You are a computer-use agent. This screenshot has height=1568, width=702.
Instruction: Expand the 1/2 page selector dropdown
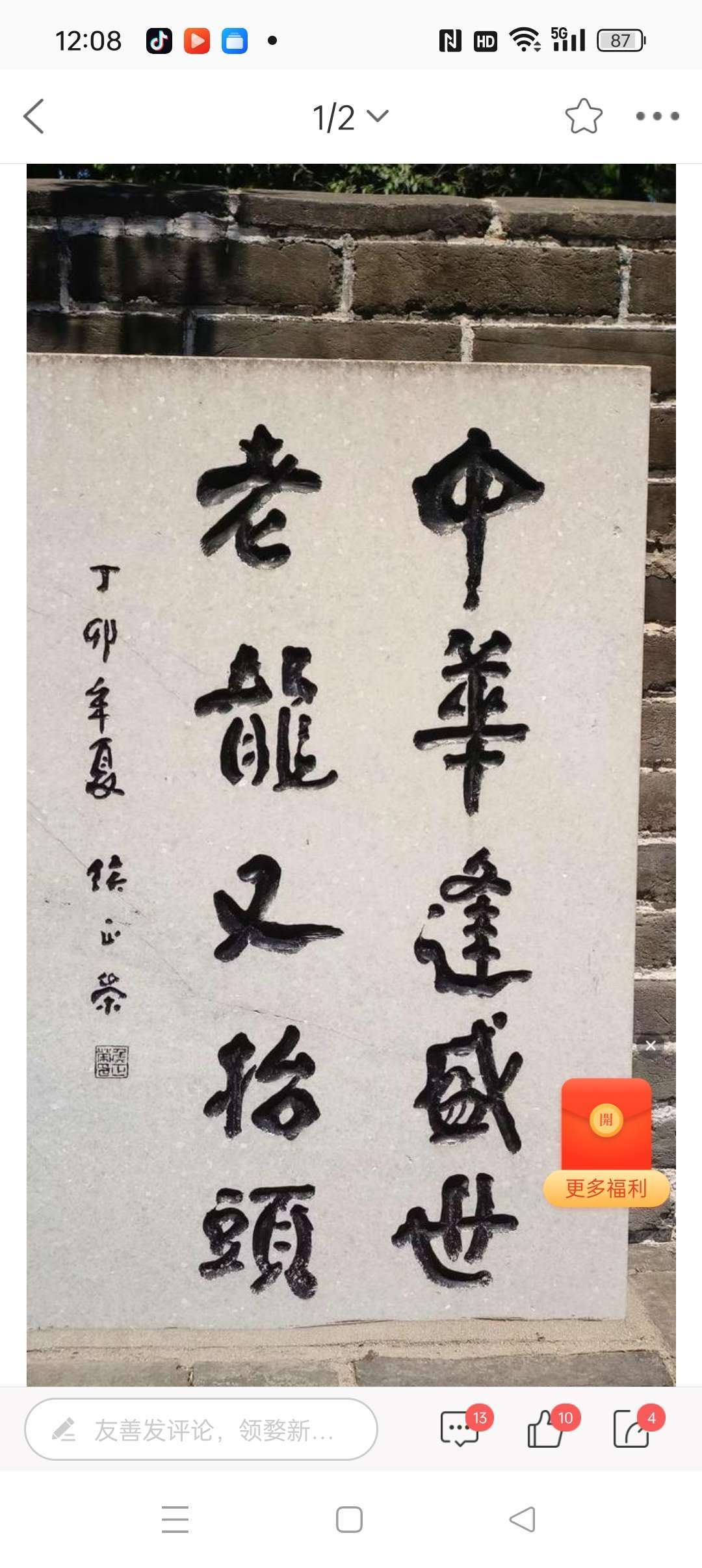350,117
